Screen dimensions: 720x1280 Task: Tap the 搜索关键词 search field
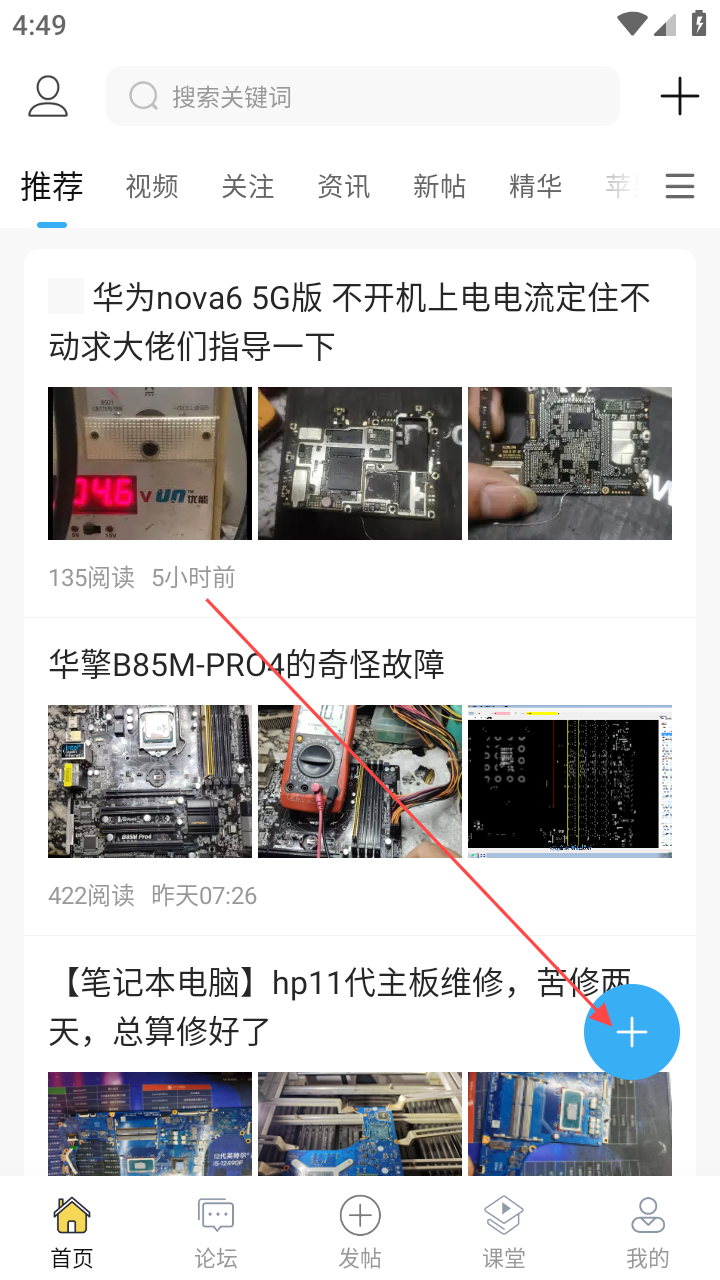[362, 97]
